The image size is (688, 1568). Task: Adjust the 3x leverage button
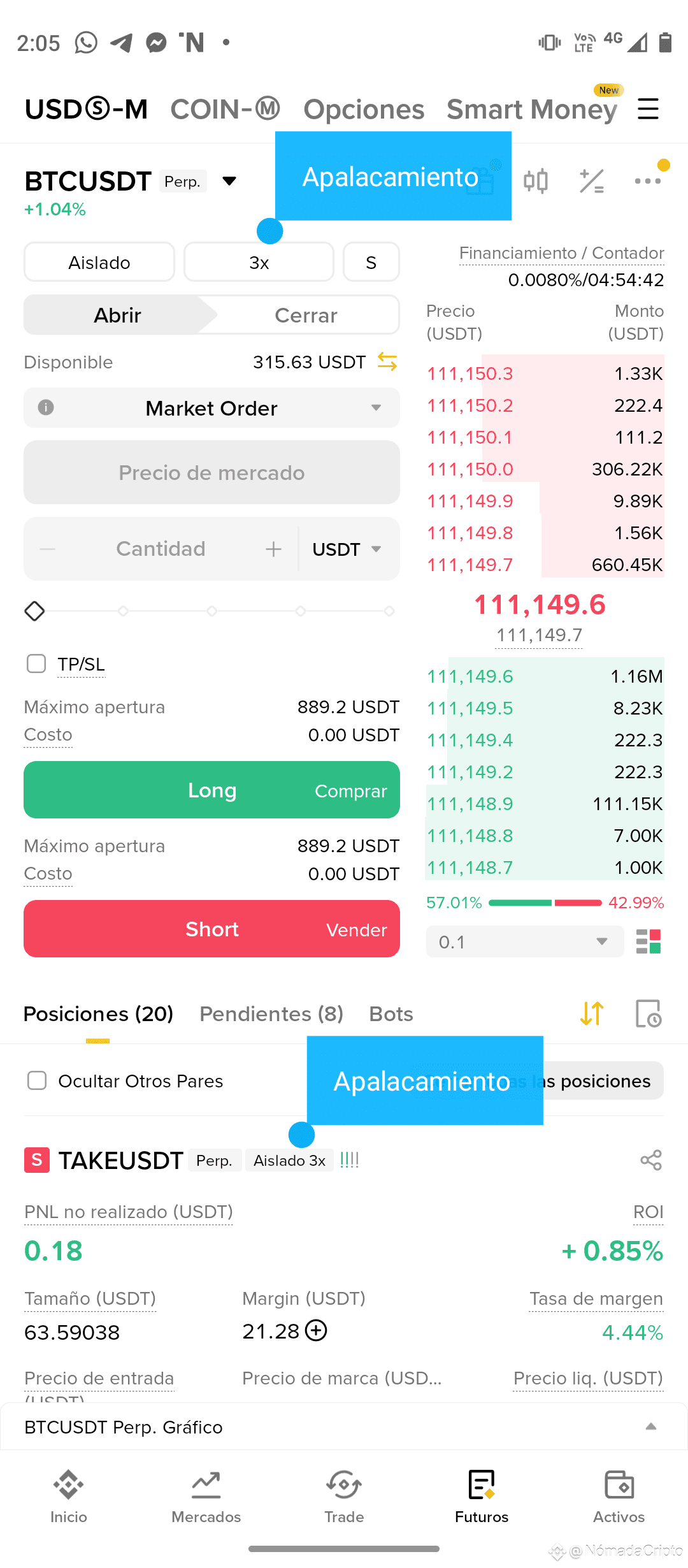(x=259, y=262)
